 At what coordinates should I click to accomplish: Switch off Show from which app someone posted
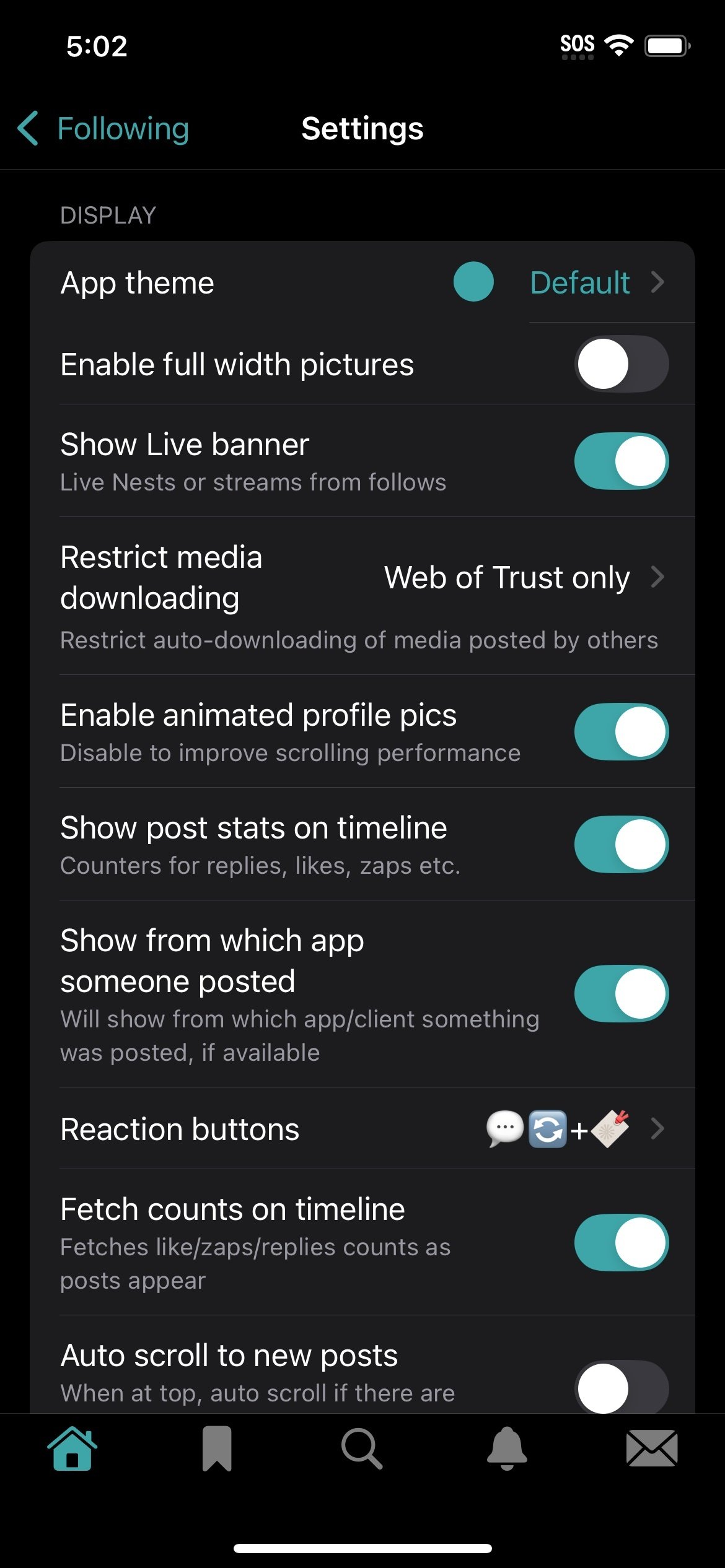622,994
